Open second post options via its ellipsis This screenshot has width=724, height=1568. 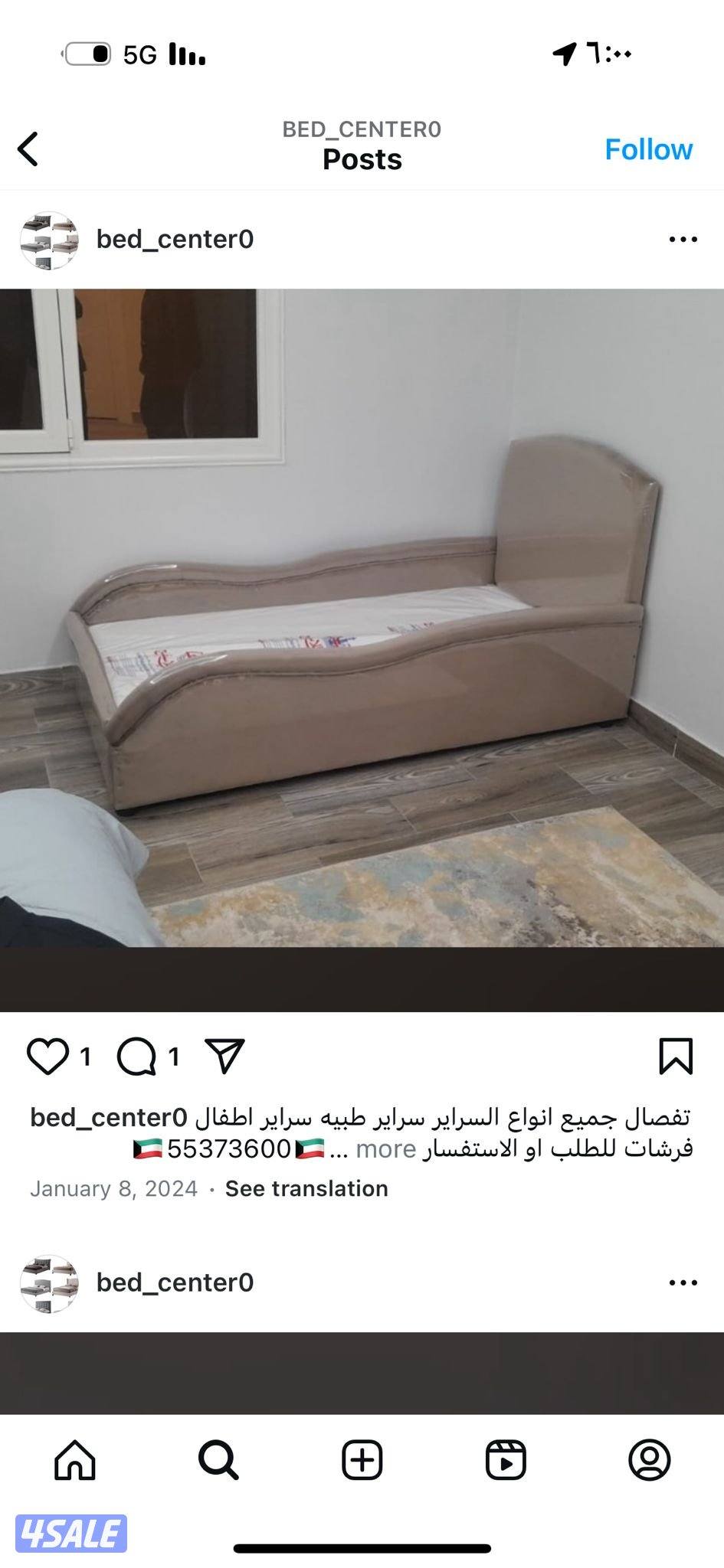coord(680,1283)
